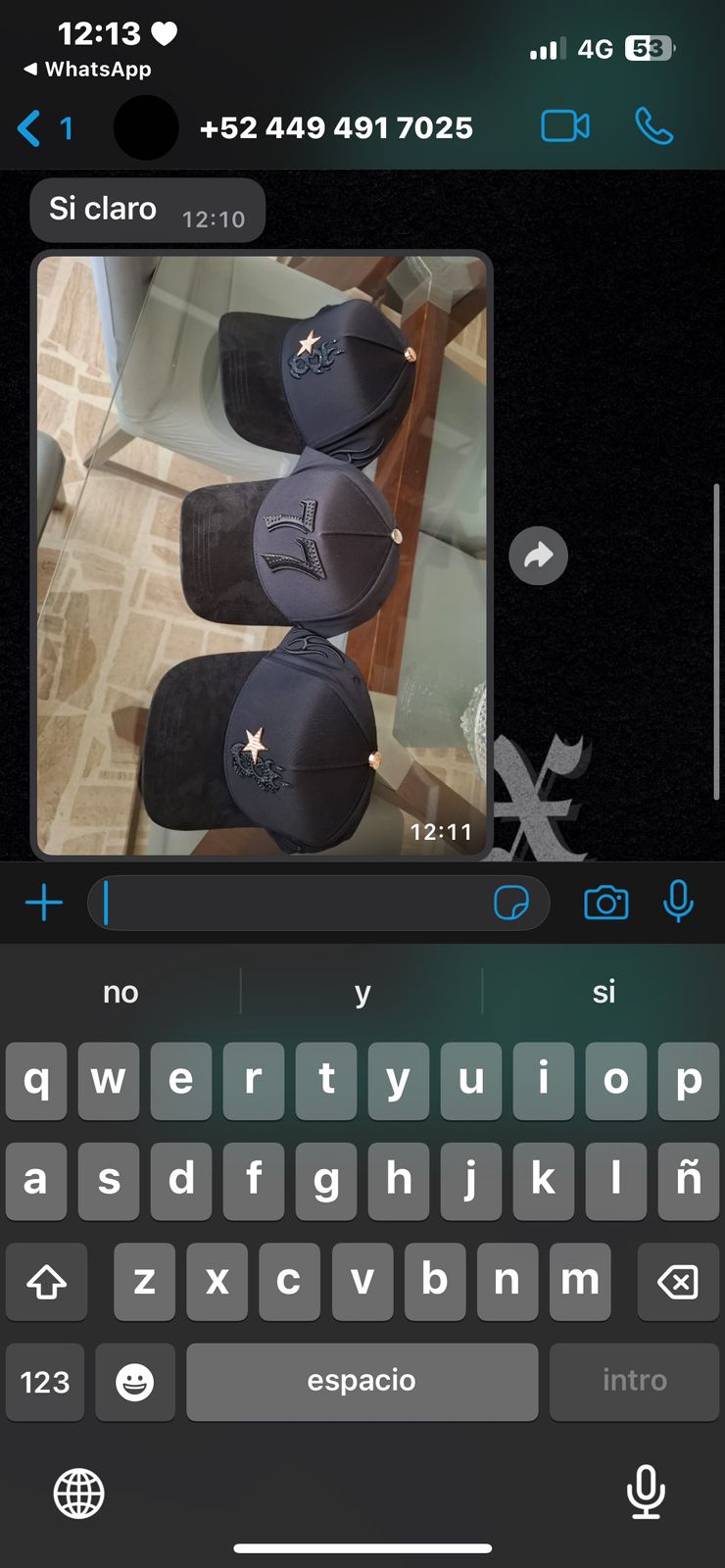Switch to the 123 numeric keyboard
The width and height of the screenshot is (725, 1568).
[45, 1382]
